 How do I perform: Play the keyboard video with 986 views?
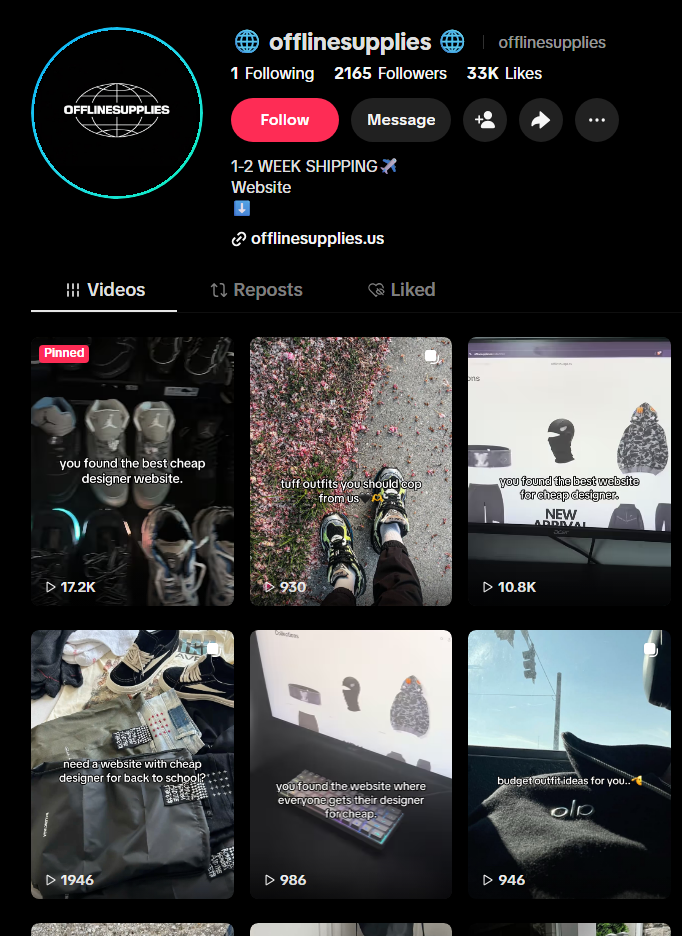coord(351,764)
